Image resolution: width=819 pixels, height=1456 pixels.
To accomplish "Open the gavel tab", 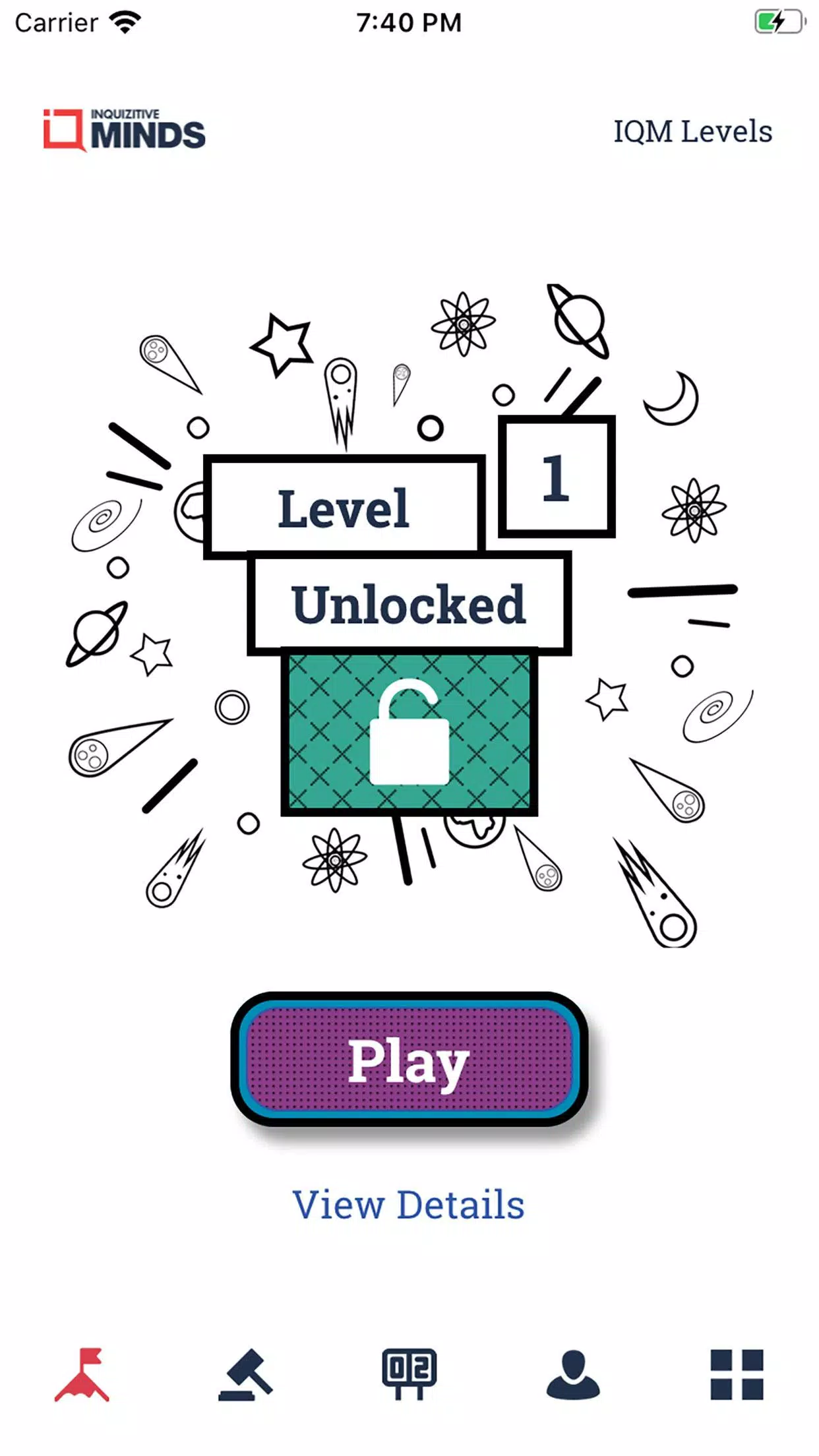I will click(x=245, y=1374).
